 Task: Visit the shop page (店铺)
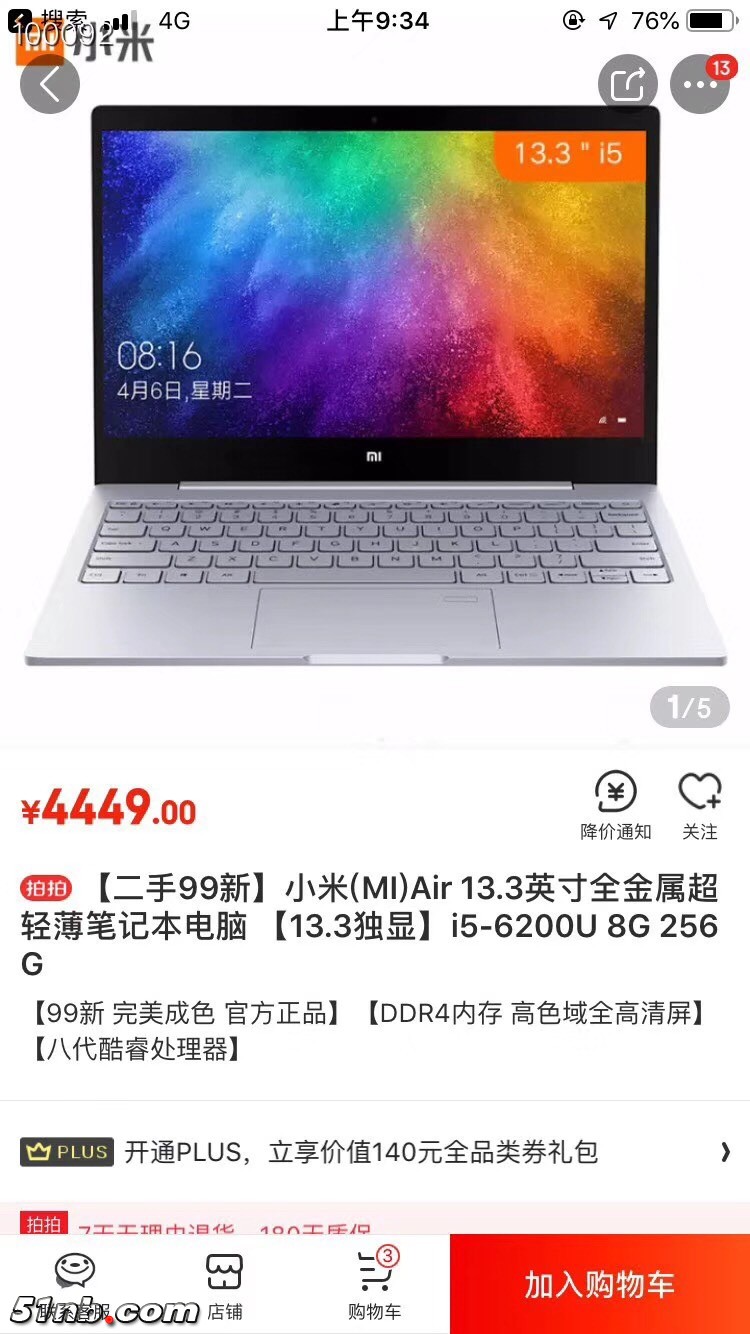225,1284
